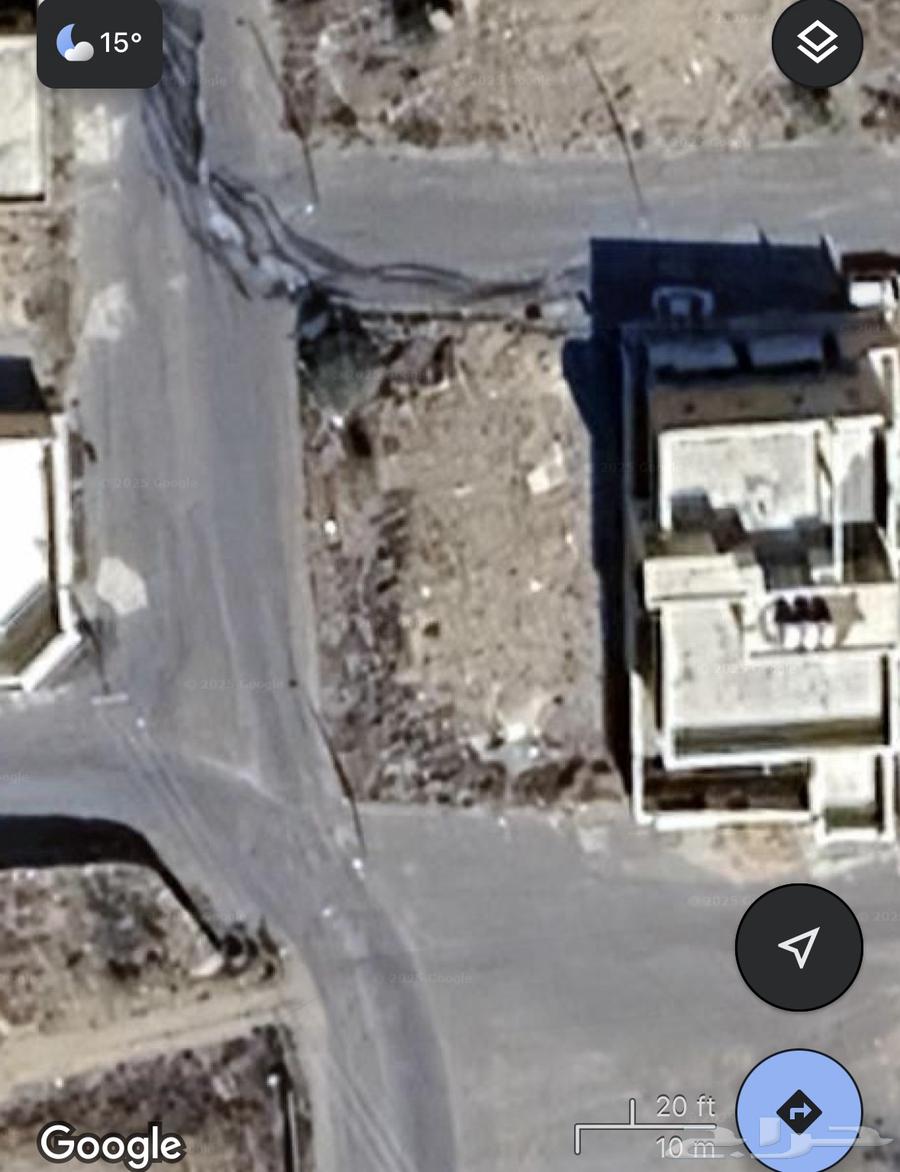Open the weather widget showing 15°
Image resolution: width=900 pixels, height=1172 pixels.
point(100,43)
